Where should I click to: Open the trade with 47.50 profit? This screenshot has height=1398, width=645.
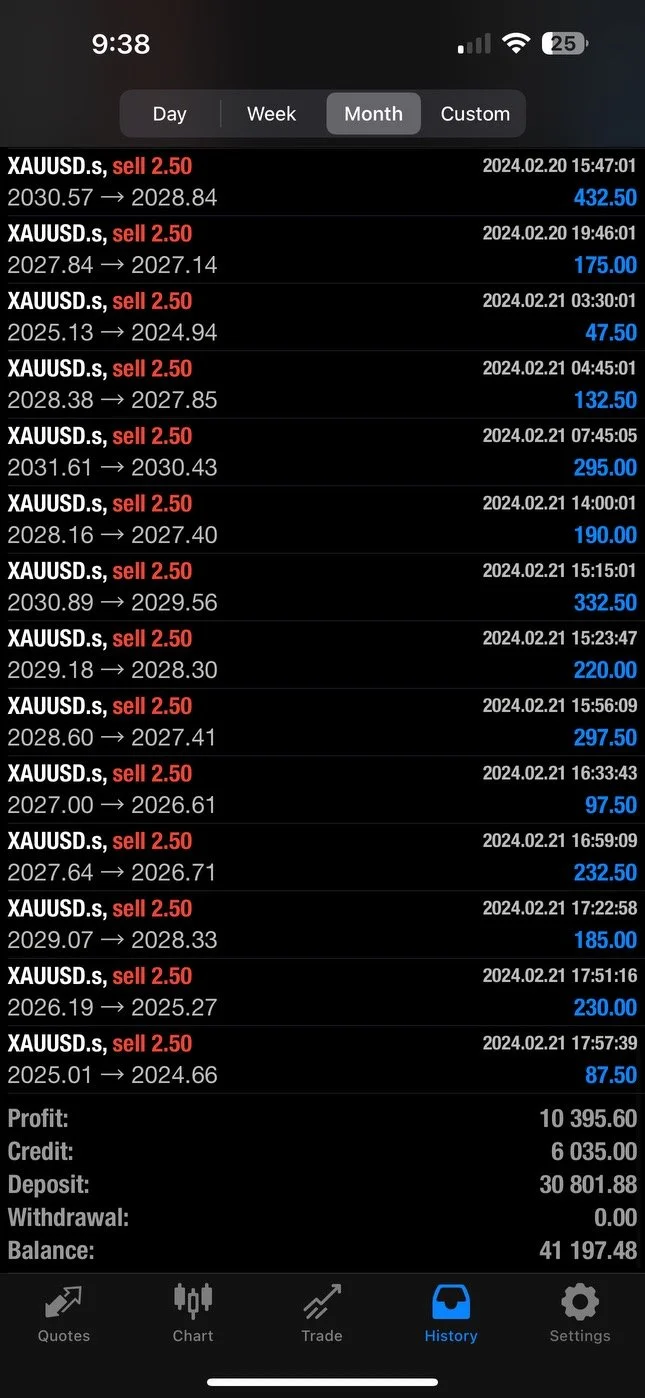[322, 317]
